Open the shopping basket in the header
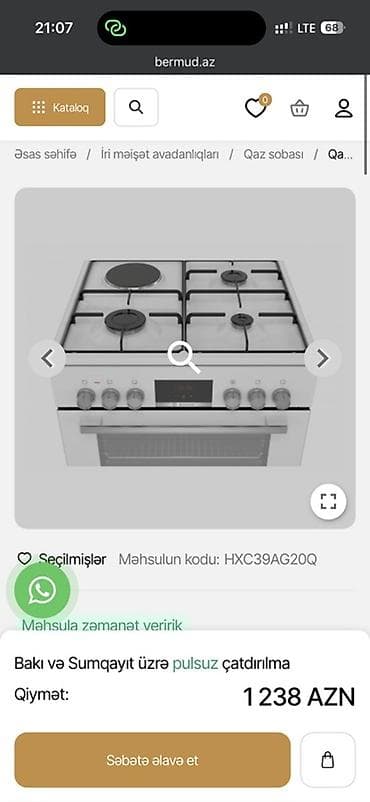 tap(299, 108)
